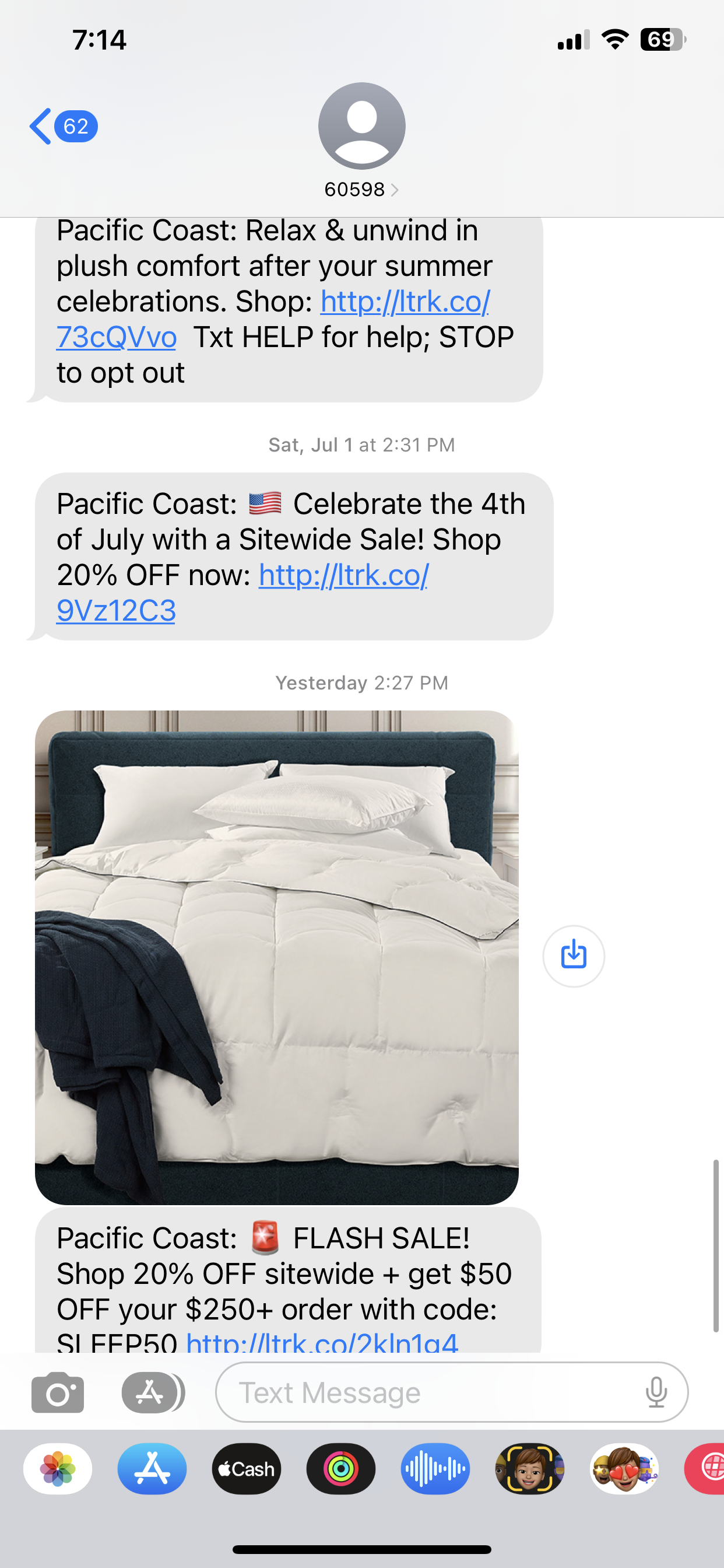
Task: Open Apple Cash
Action: (x=247, y=1469)
